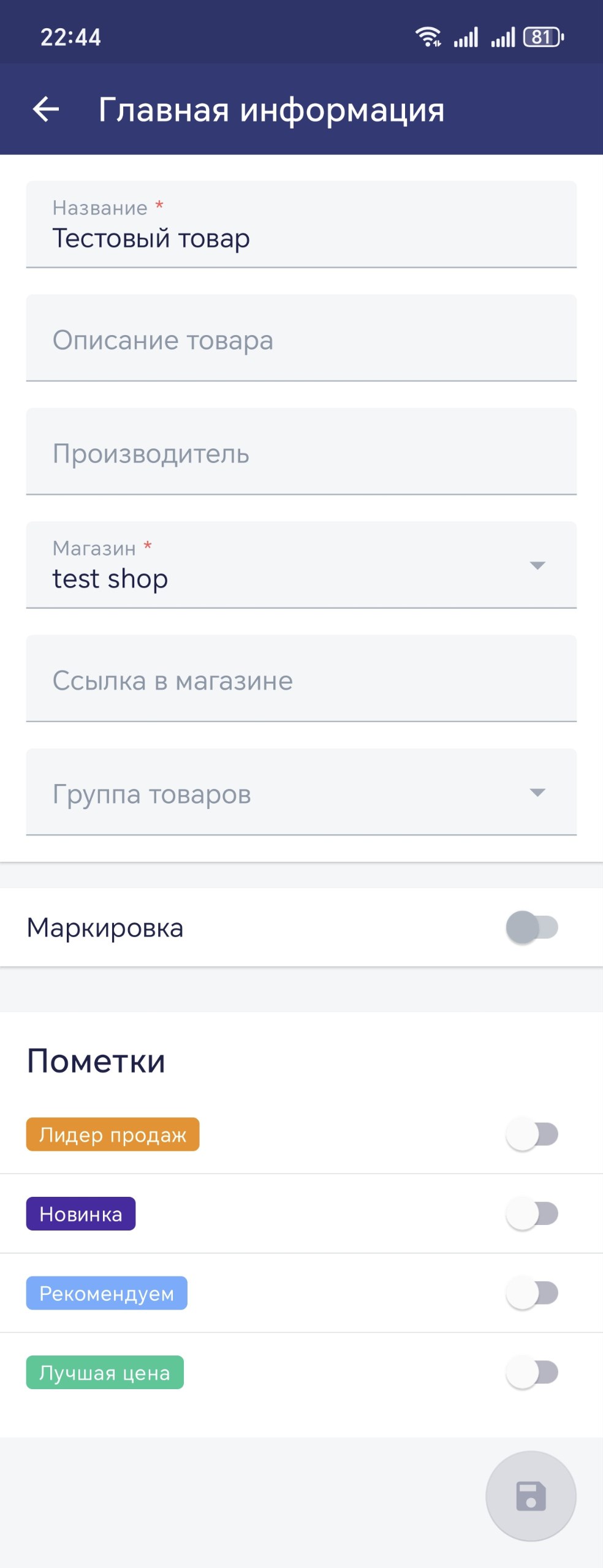Toggle the Маркировка switch
This screenshot has height=1568, width=603.
point(531,927)
